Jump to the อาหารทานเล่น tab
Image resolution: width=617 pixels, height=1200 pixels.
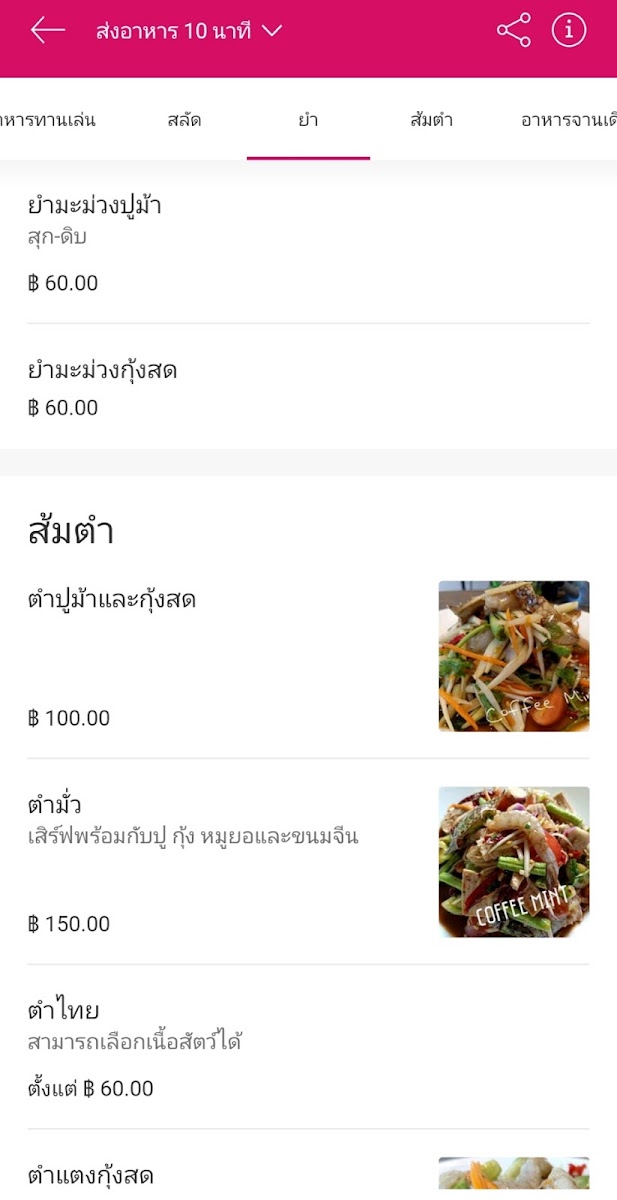coord(48,120)
